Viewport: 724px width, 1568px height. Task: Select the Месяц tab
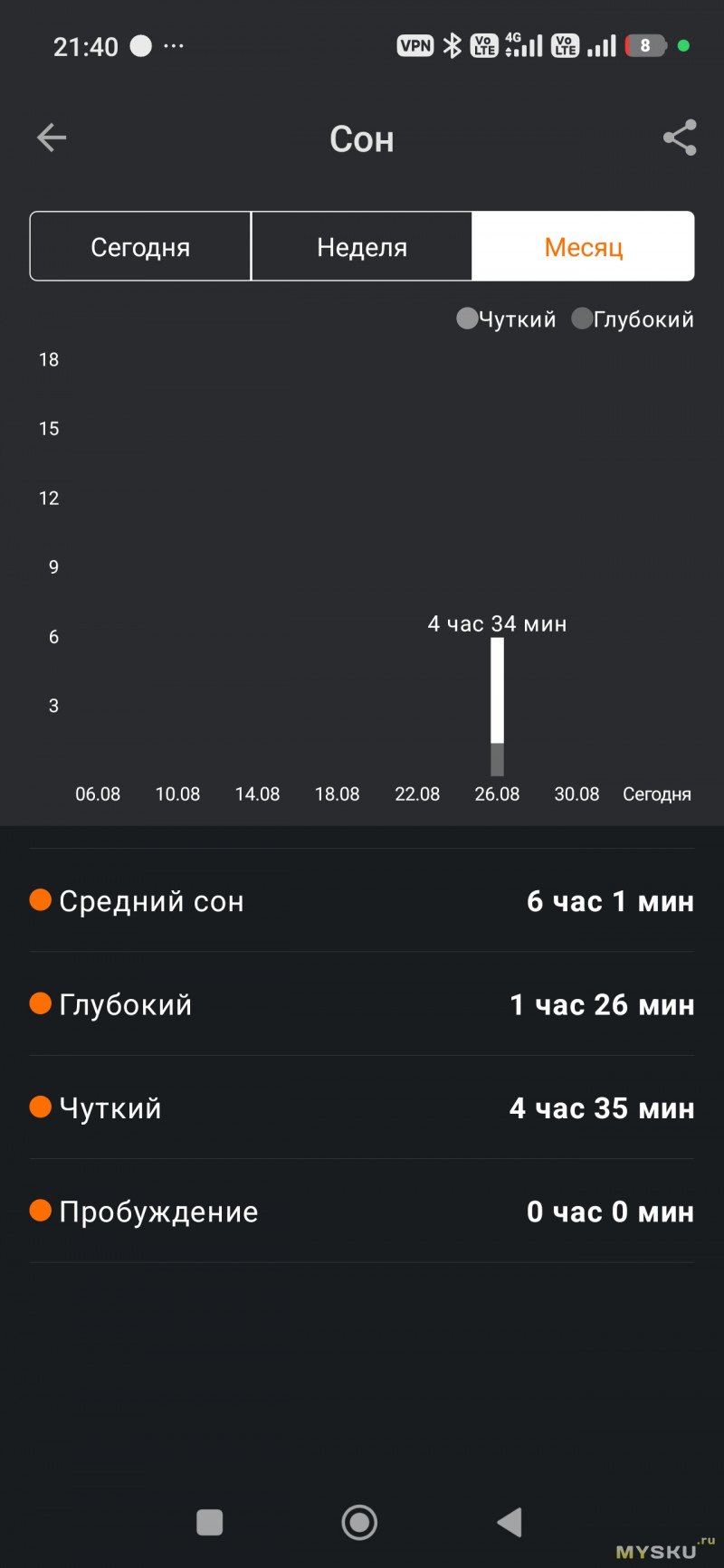point(584,247)
